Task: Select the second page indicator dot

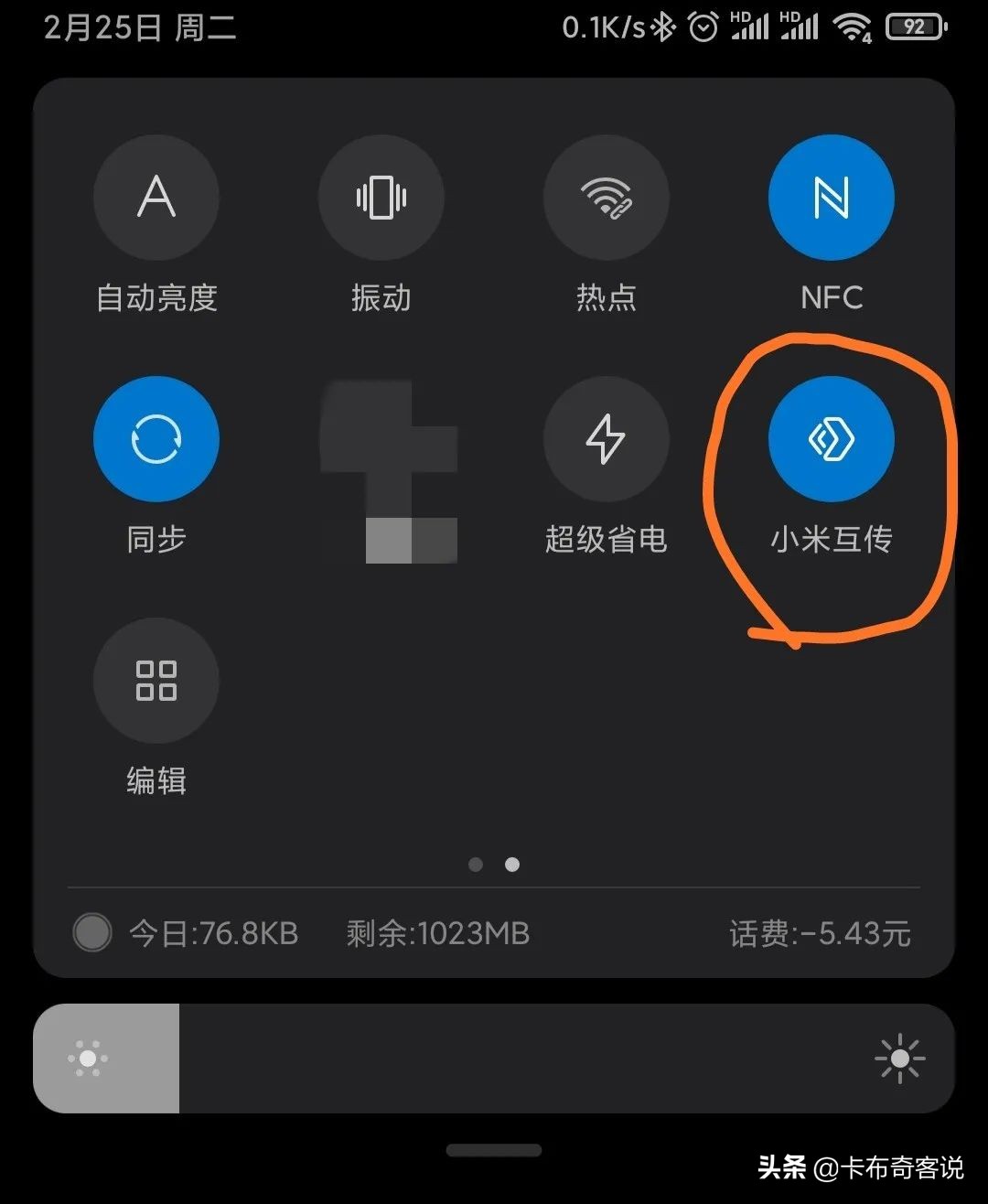Action: [511, 864]
